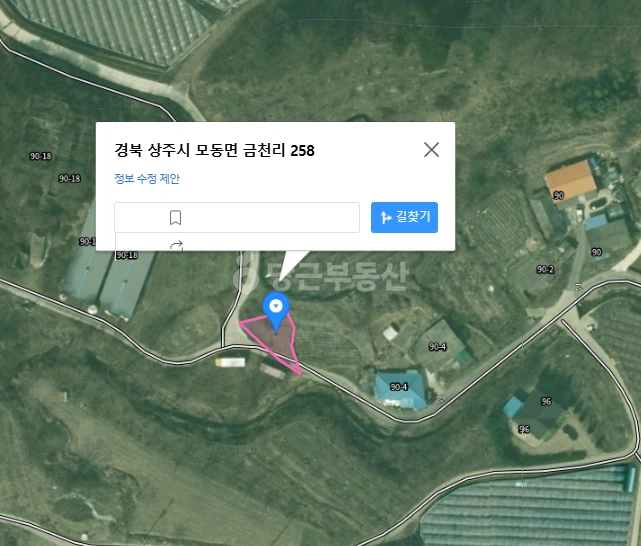
Task: Select the blue location pin on the map
Action: coord(276,313)
